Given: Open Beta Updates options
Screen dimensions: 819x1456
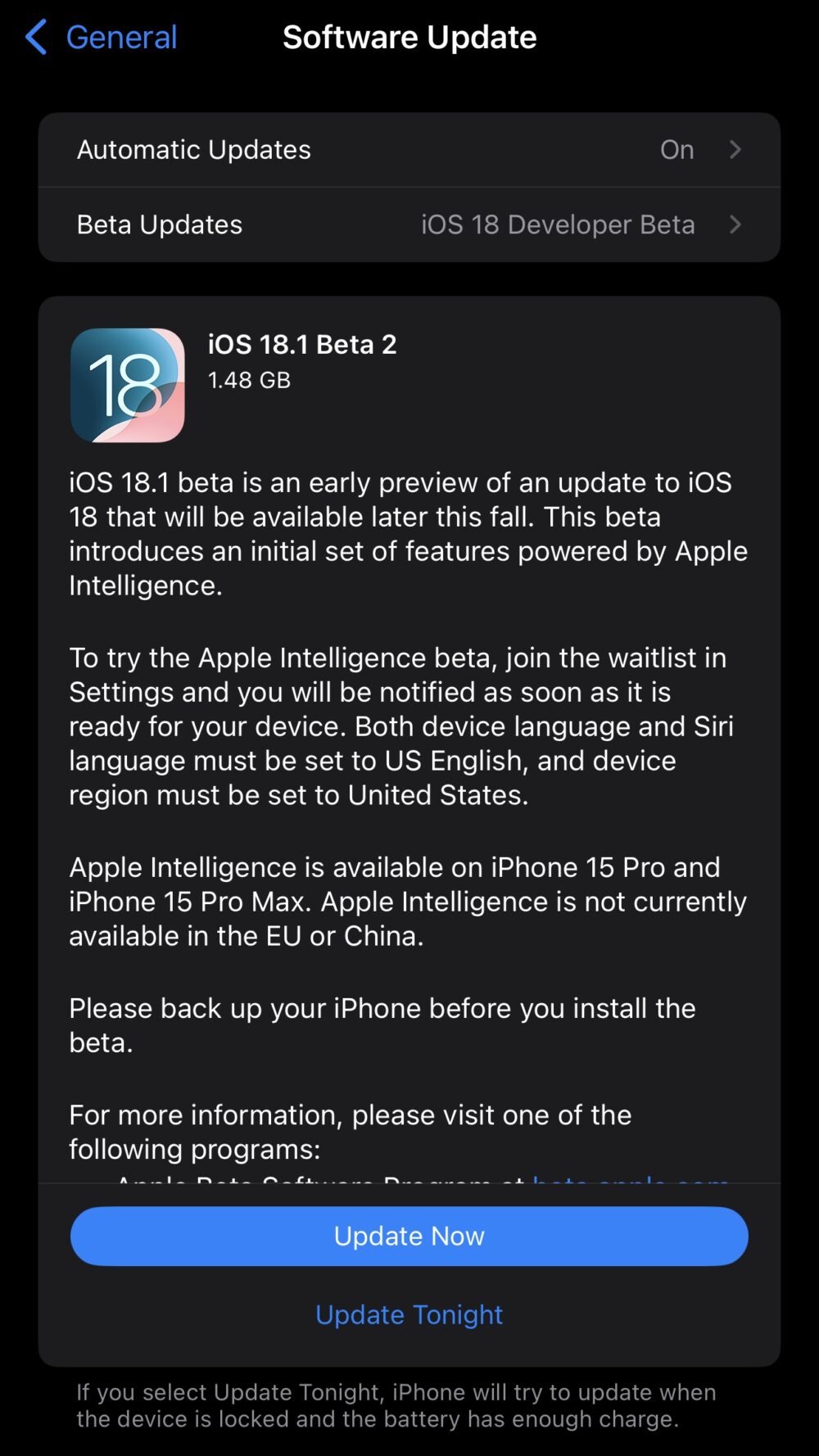Looking at the screenshot, I should pos(409,224).
